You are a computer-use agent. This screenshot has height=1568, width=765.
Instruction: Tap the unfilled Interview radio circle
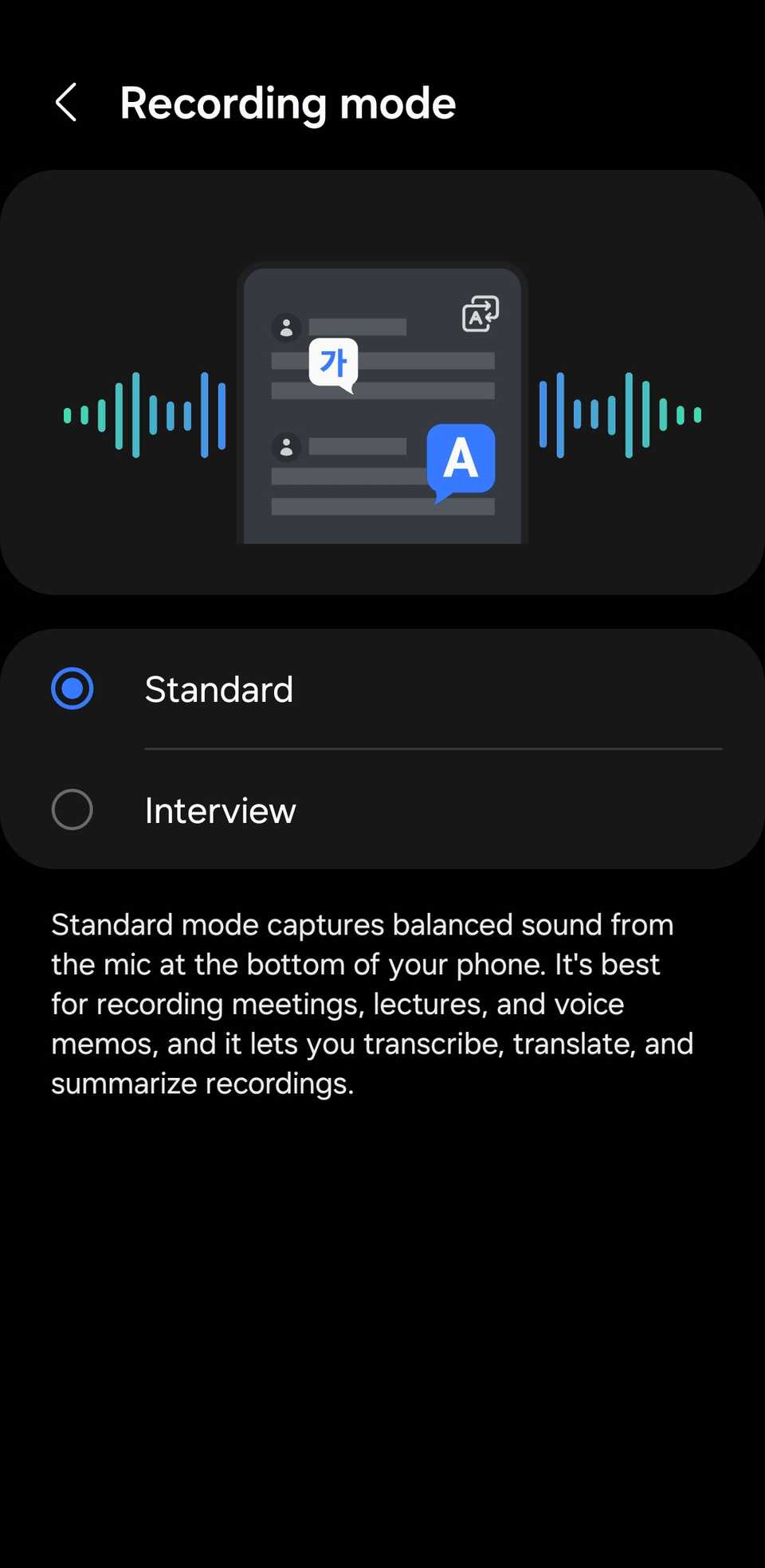pos(73,809)
